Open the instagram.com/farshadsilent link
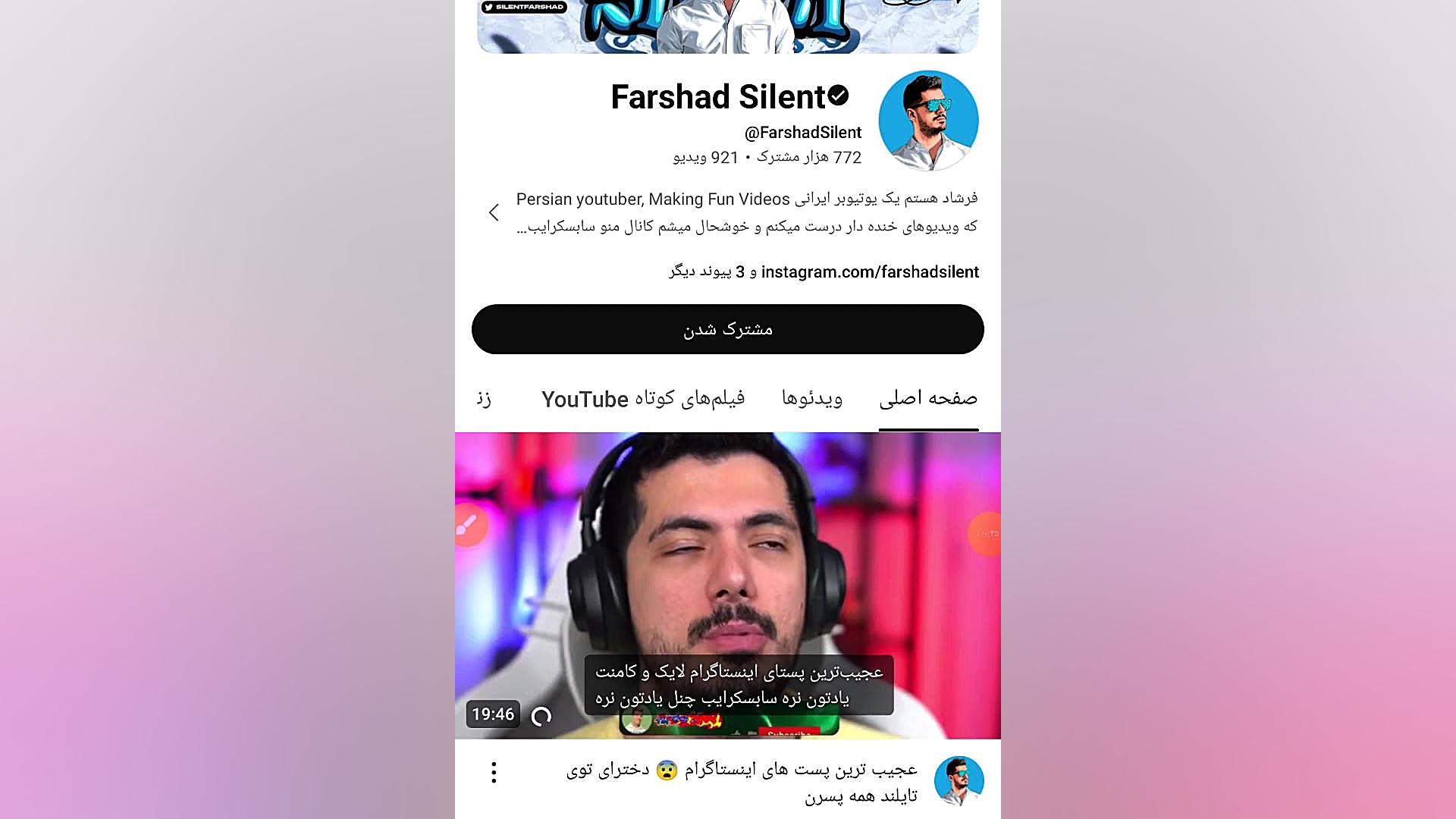 870,272
